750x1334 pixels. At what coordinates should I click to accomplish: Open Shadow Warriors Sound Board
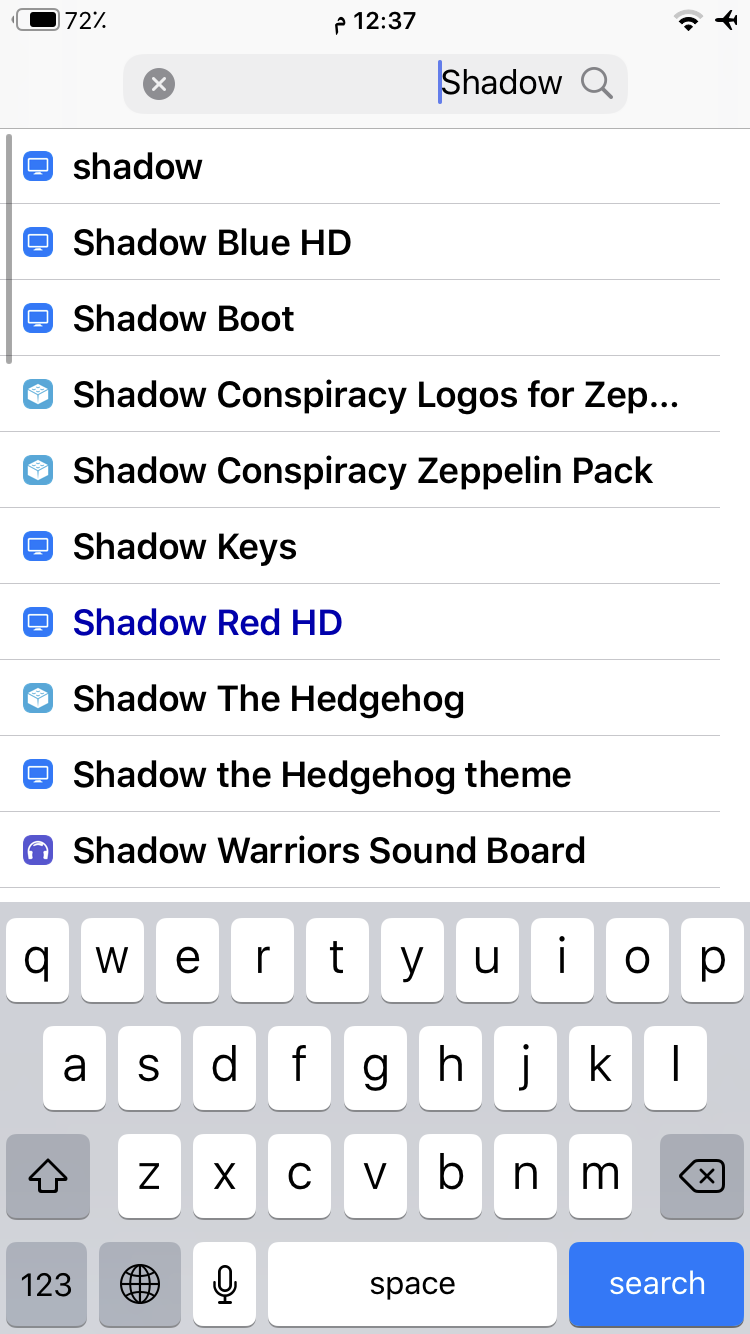coord(375,851)
